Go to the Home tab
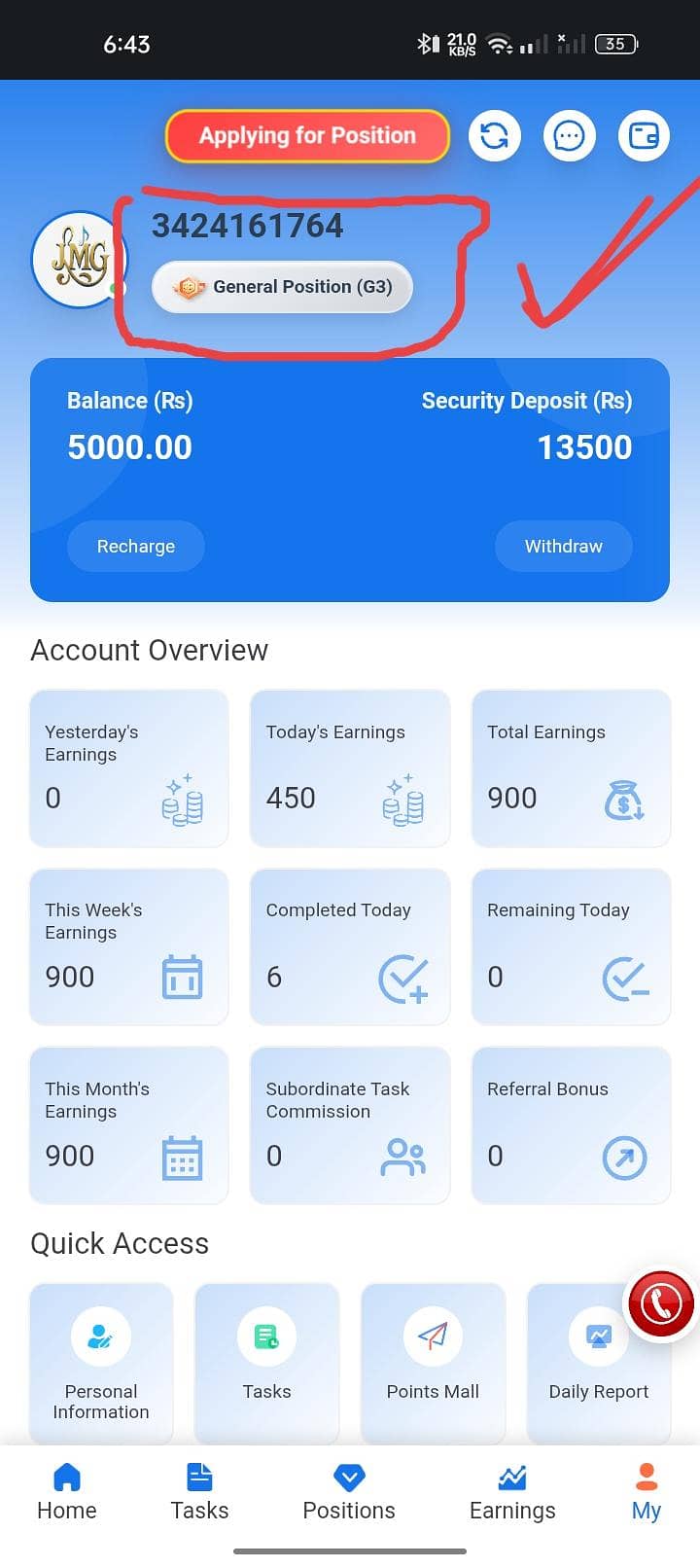The width and height of the screenshot is (700, 1568). [x=66, y=1492]
